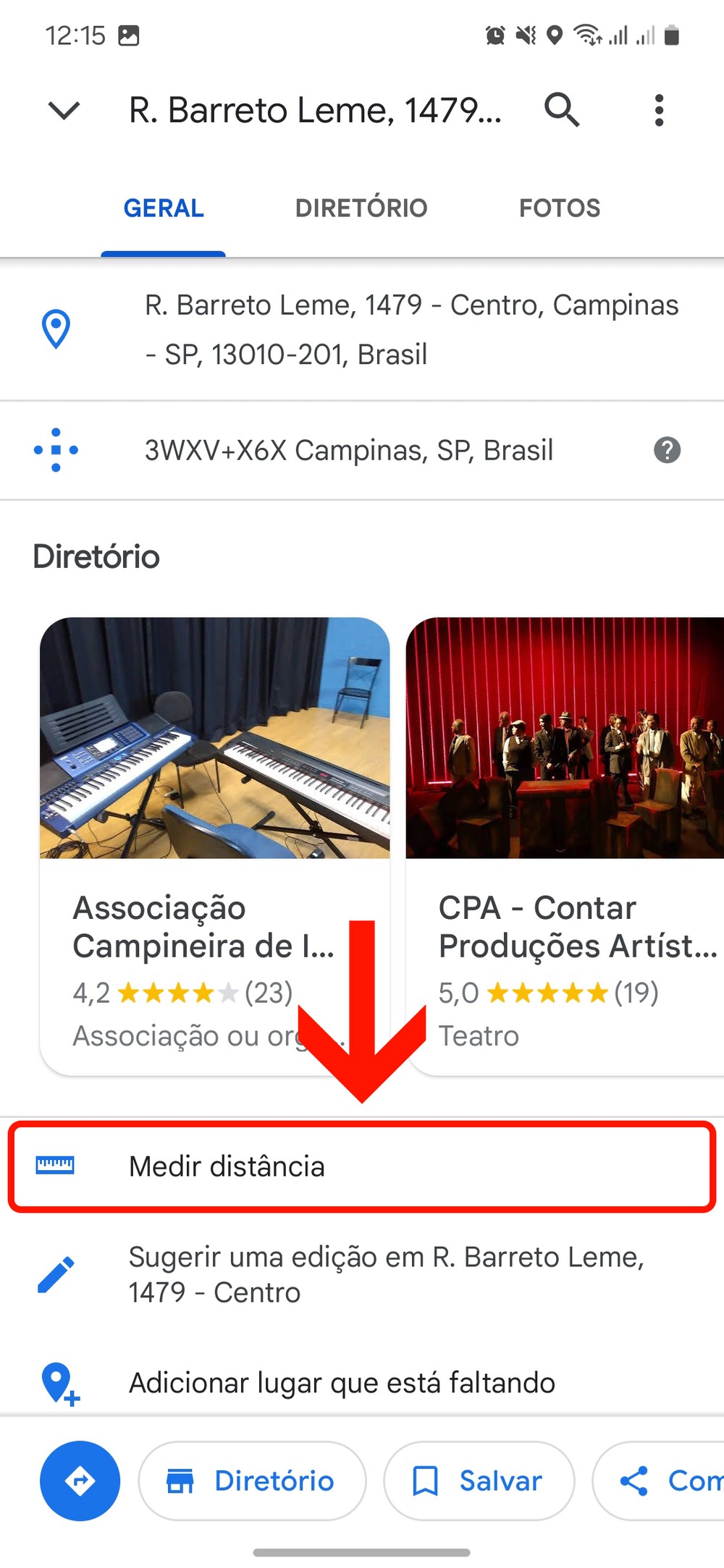Screen dimensions: 724x1568
Task: Tap the Diretório chip at bottom
Action: [252, 1481]
